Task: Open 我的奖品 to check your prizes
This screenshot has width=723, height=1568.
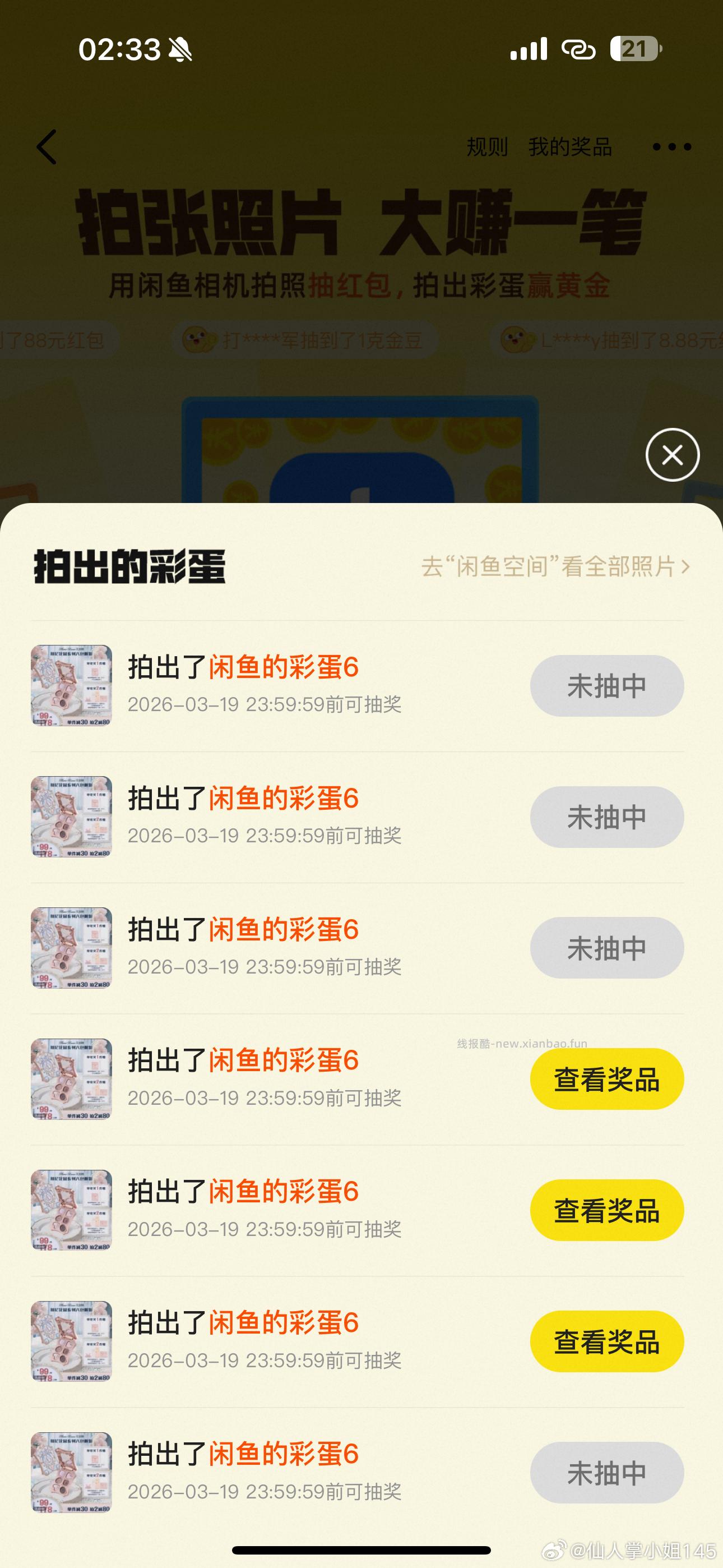Action: click(x=569, y=146)
